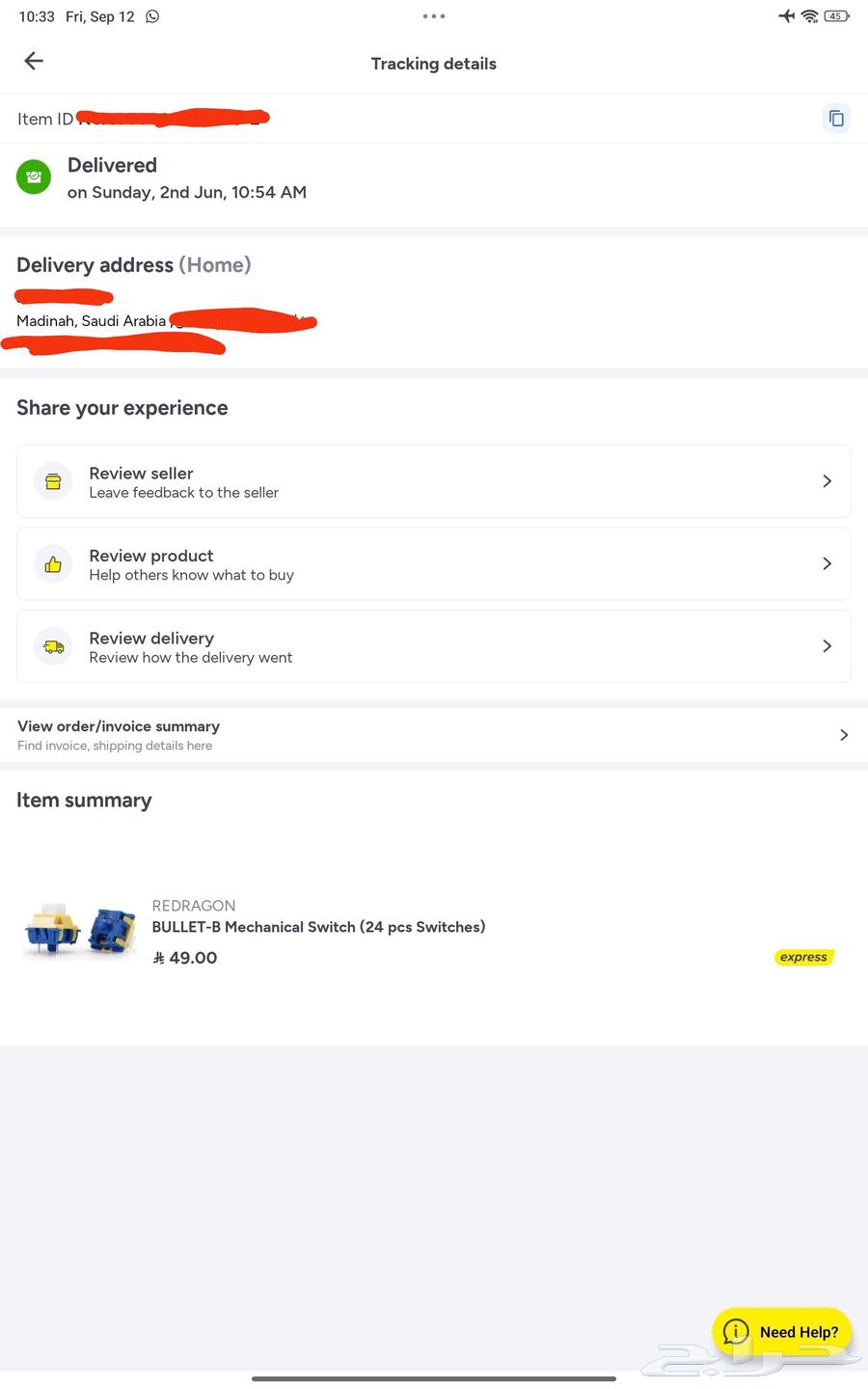The width and height of the screenshot is (868, 1389).
Task: Open Review product
Action: [433, 564]
